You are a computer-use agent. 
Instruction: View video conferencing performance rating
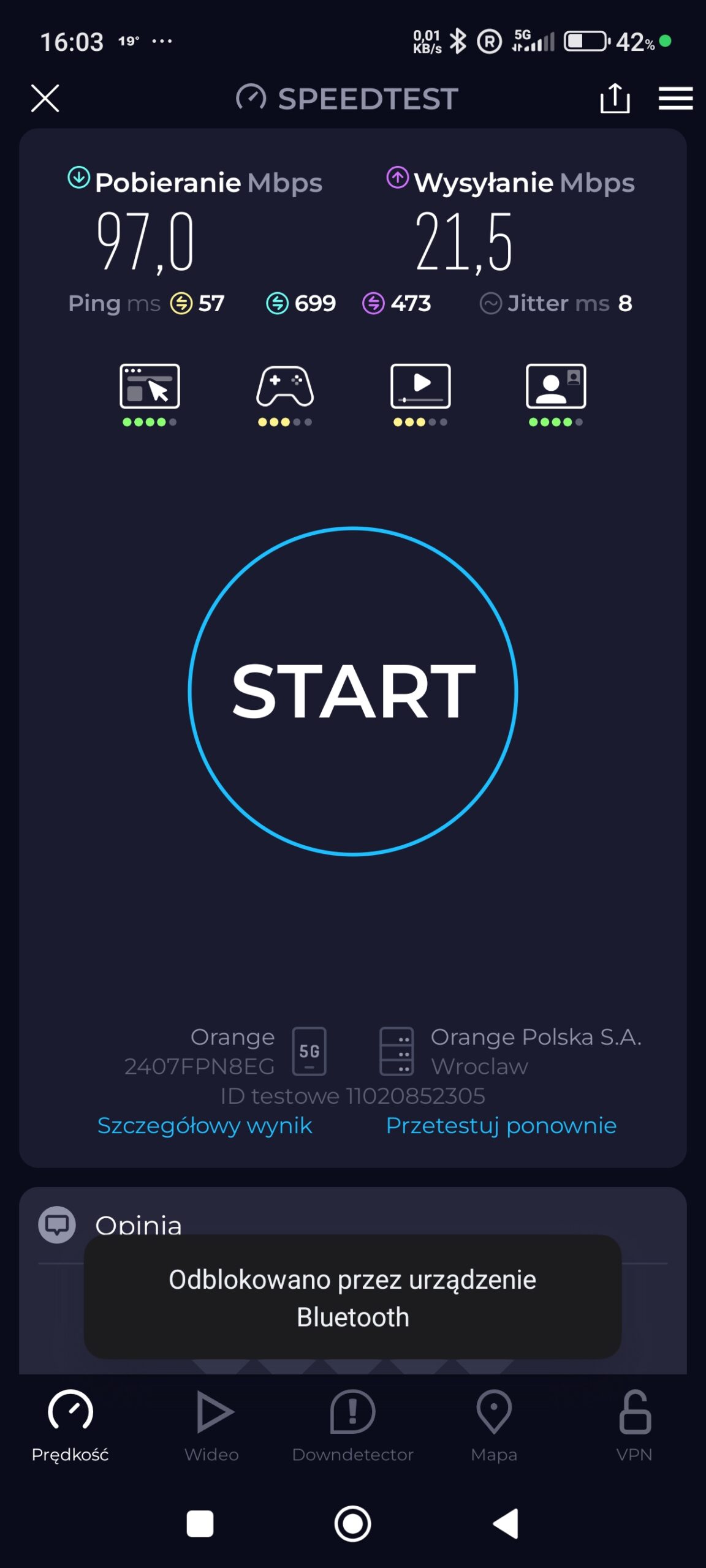(556, 393)
